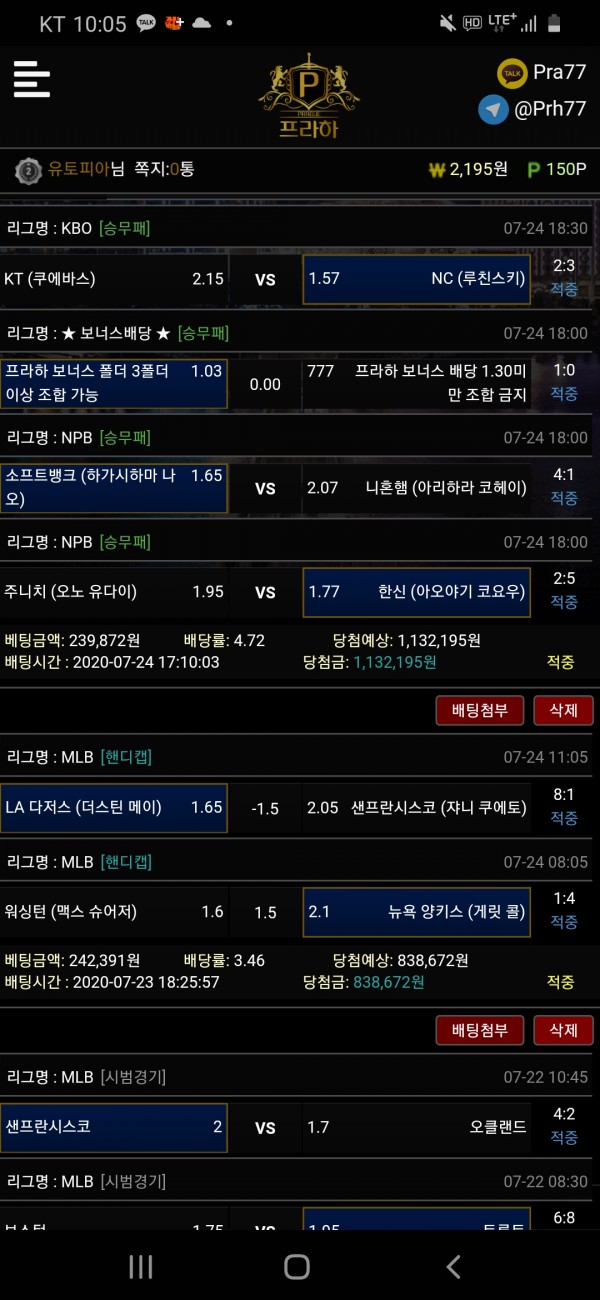Go back with system back button
Viewport: 600px width, 1300px height.
(453, 1267)
